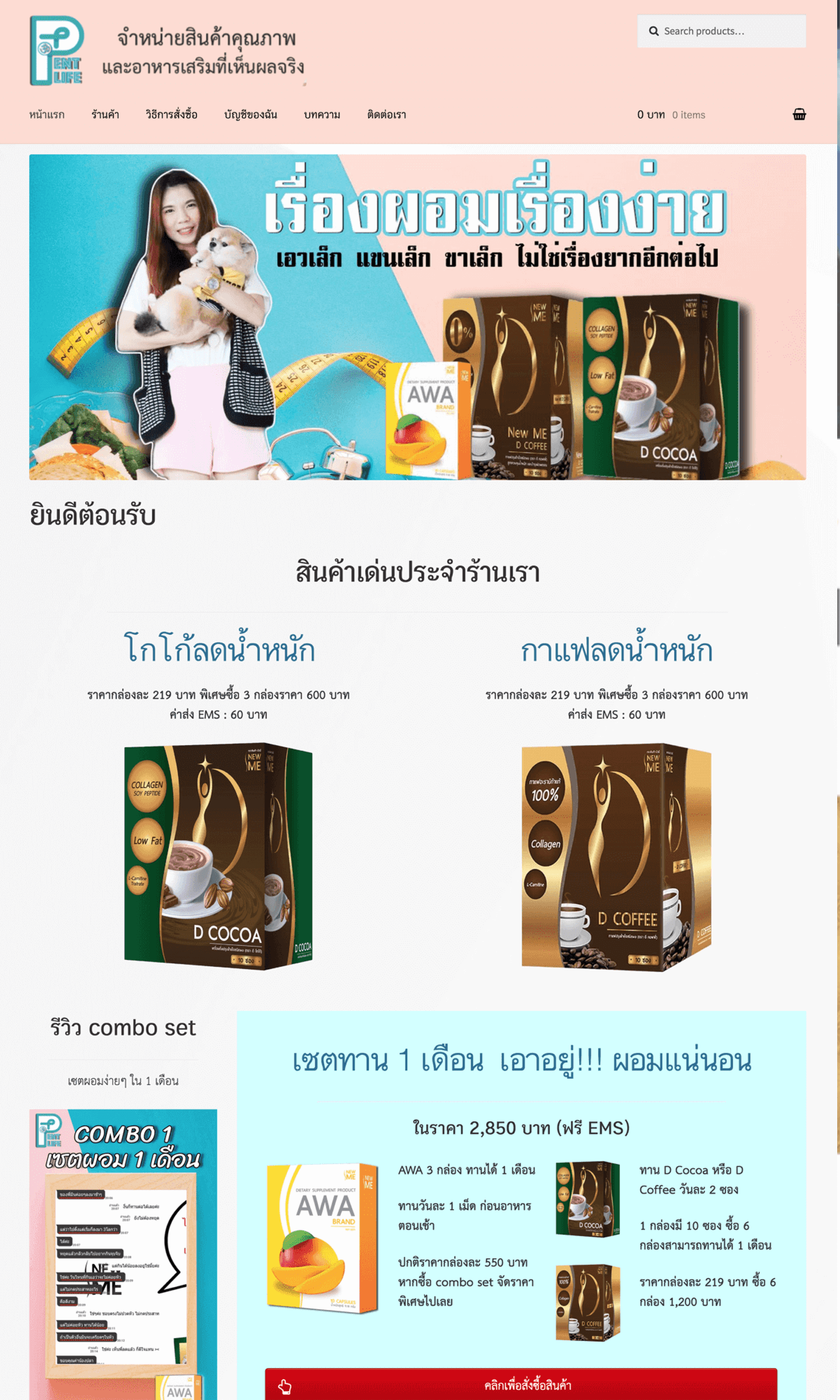Open the ร้านค้า shop page
Image resolution: width=840 pixels, height=1400 pixels.
[x=105, y=115]
